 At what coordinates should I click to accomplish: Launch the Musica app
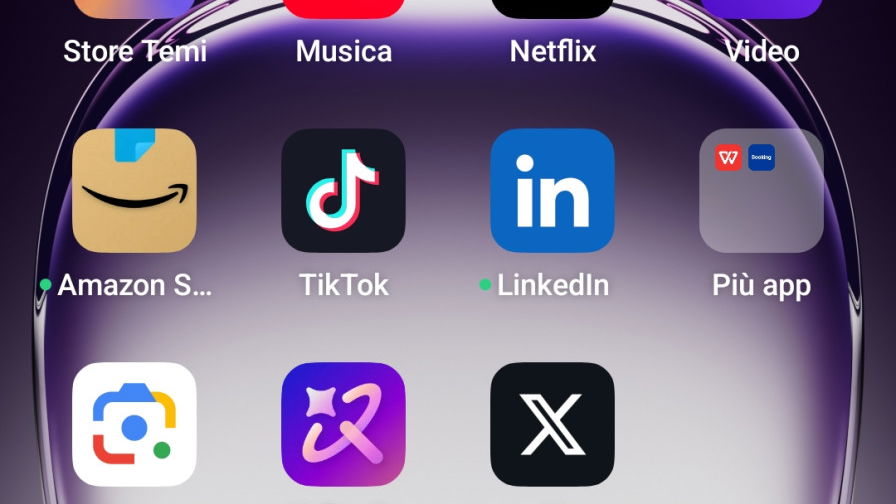click(x=343, y=50)
